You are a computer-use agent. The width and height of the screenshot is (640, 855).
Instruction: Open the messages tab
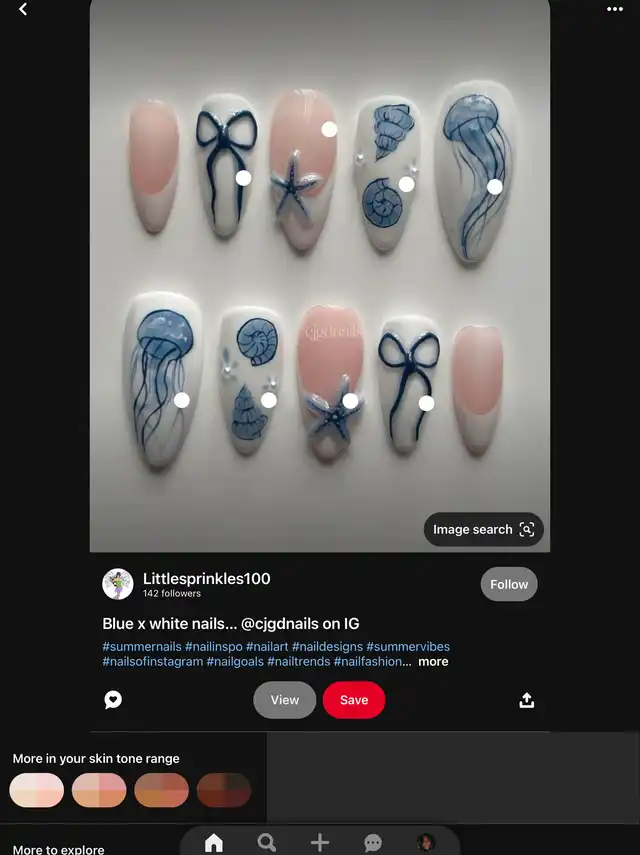click(x=373, y=843)
